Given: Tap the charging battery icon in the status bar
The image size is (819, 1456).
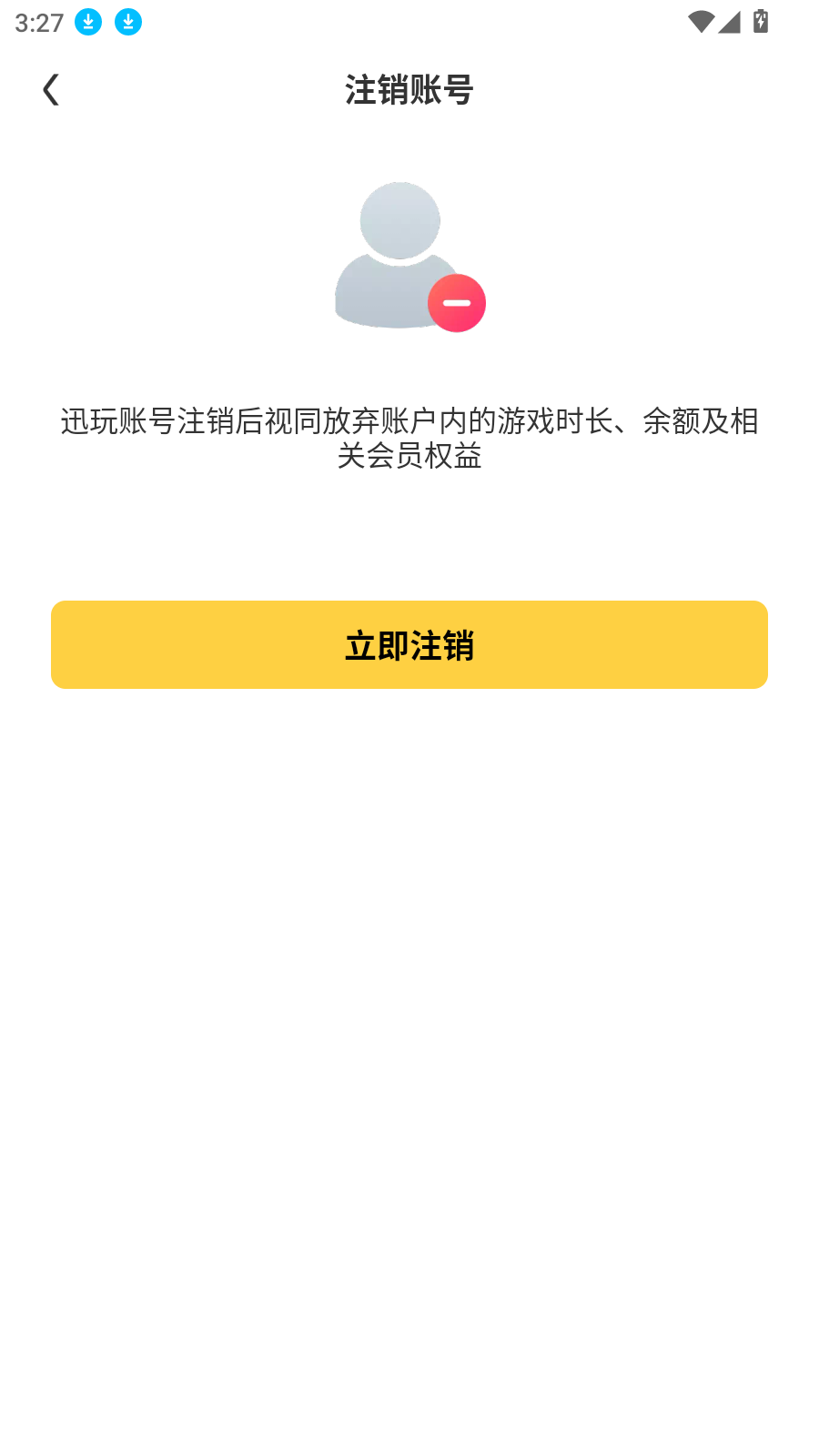Looking at the screenshot, I should tap(761, 21).
